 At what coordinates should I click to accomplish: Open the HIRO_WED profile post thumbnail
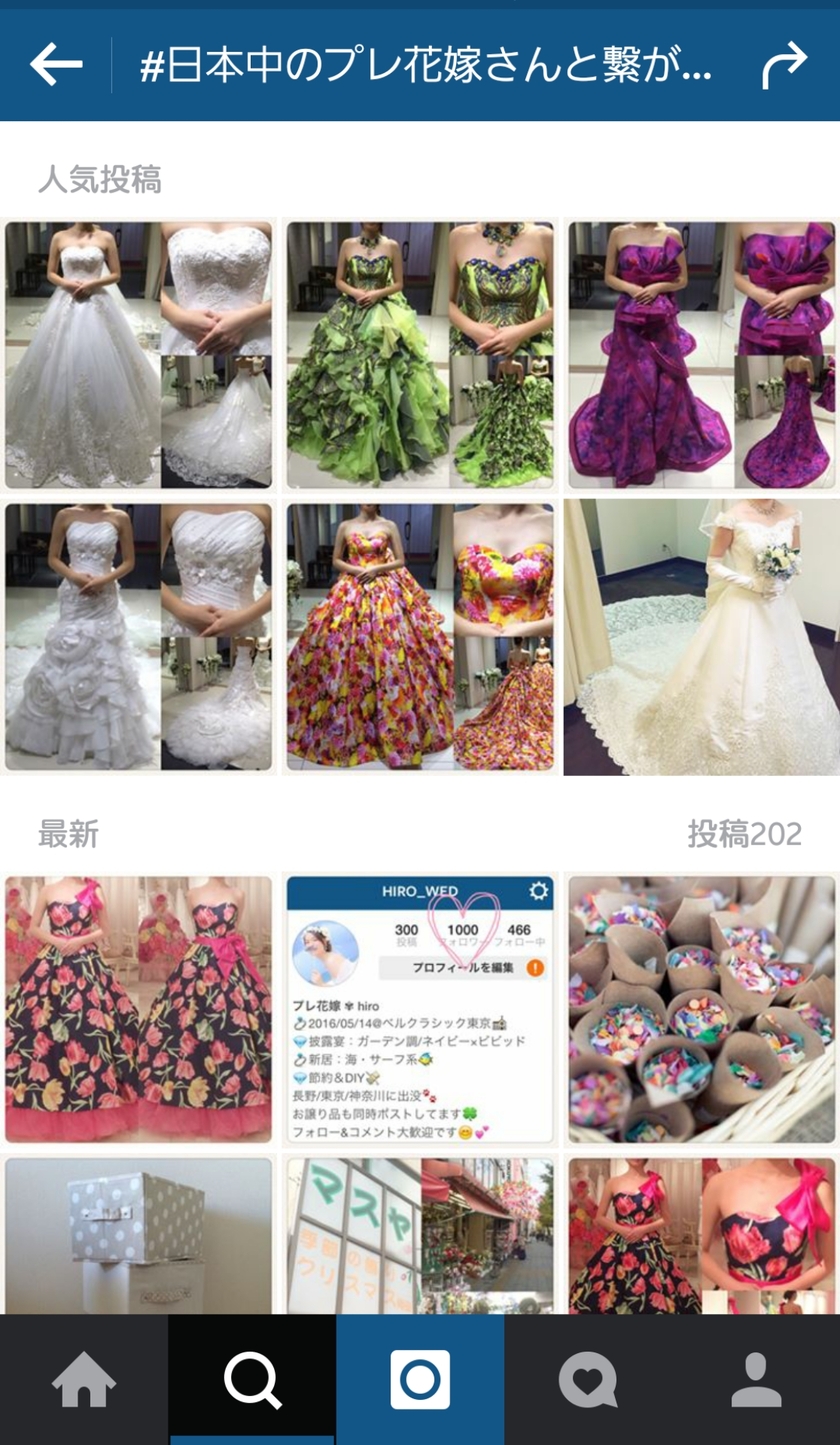point(420,1010)
